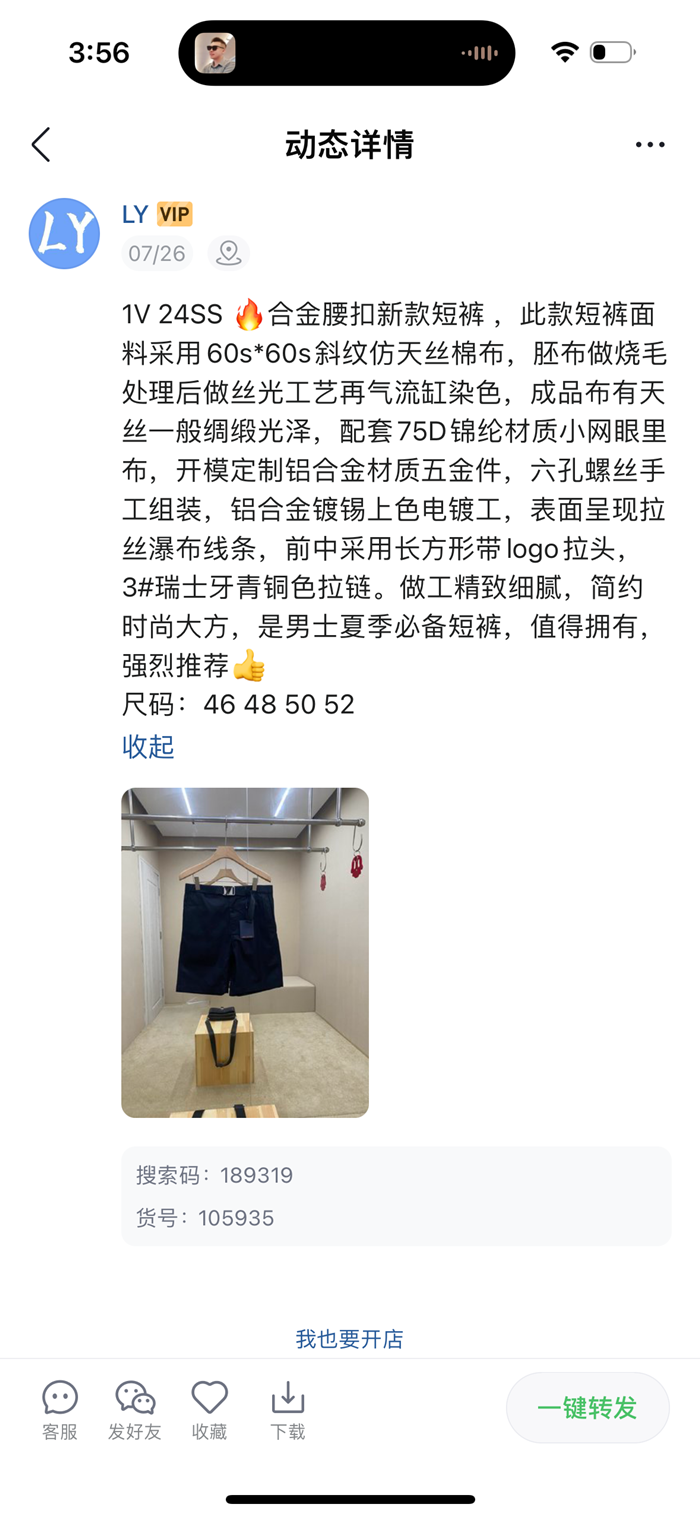
Task: Tap the 我也要开店 link
Action: pos(349,1339)
